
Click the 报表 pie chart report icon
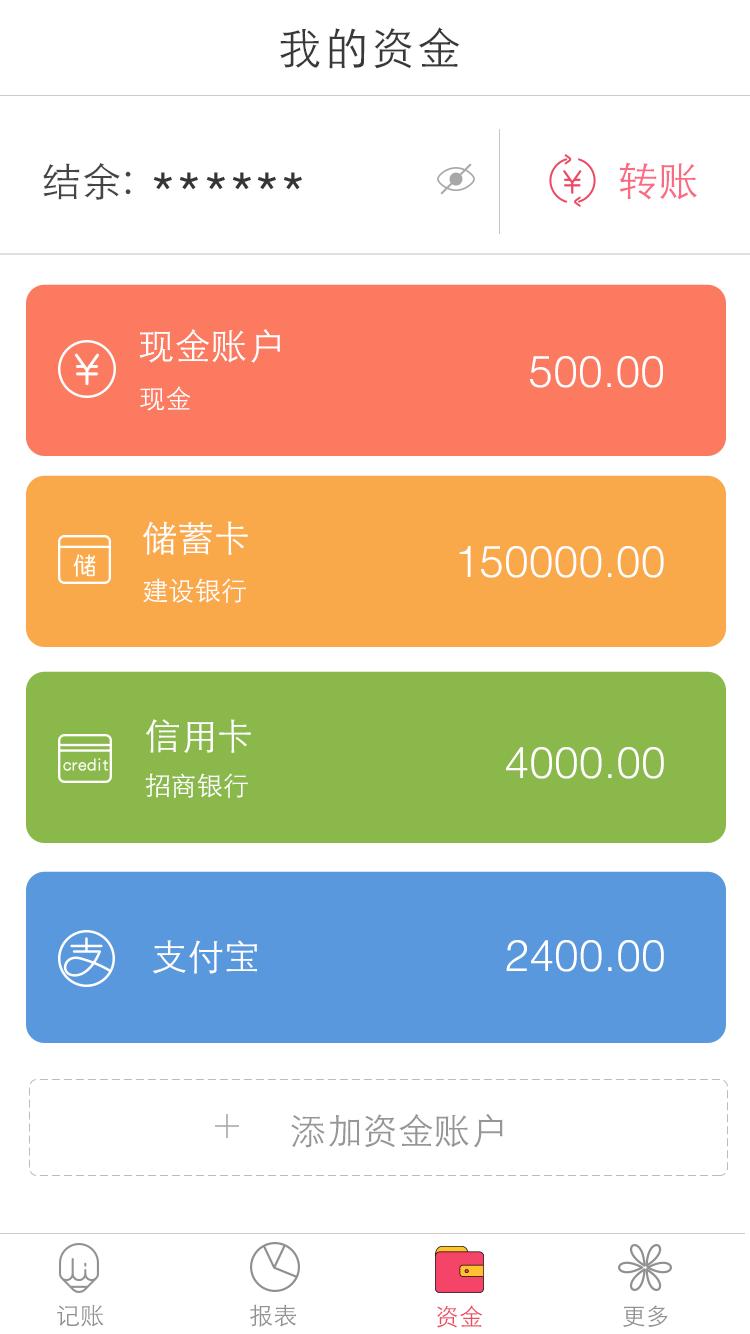274,1266
